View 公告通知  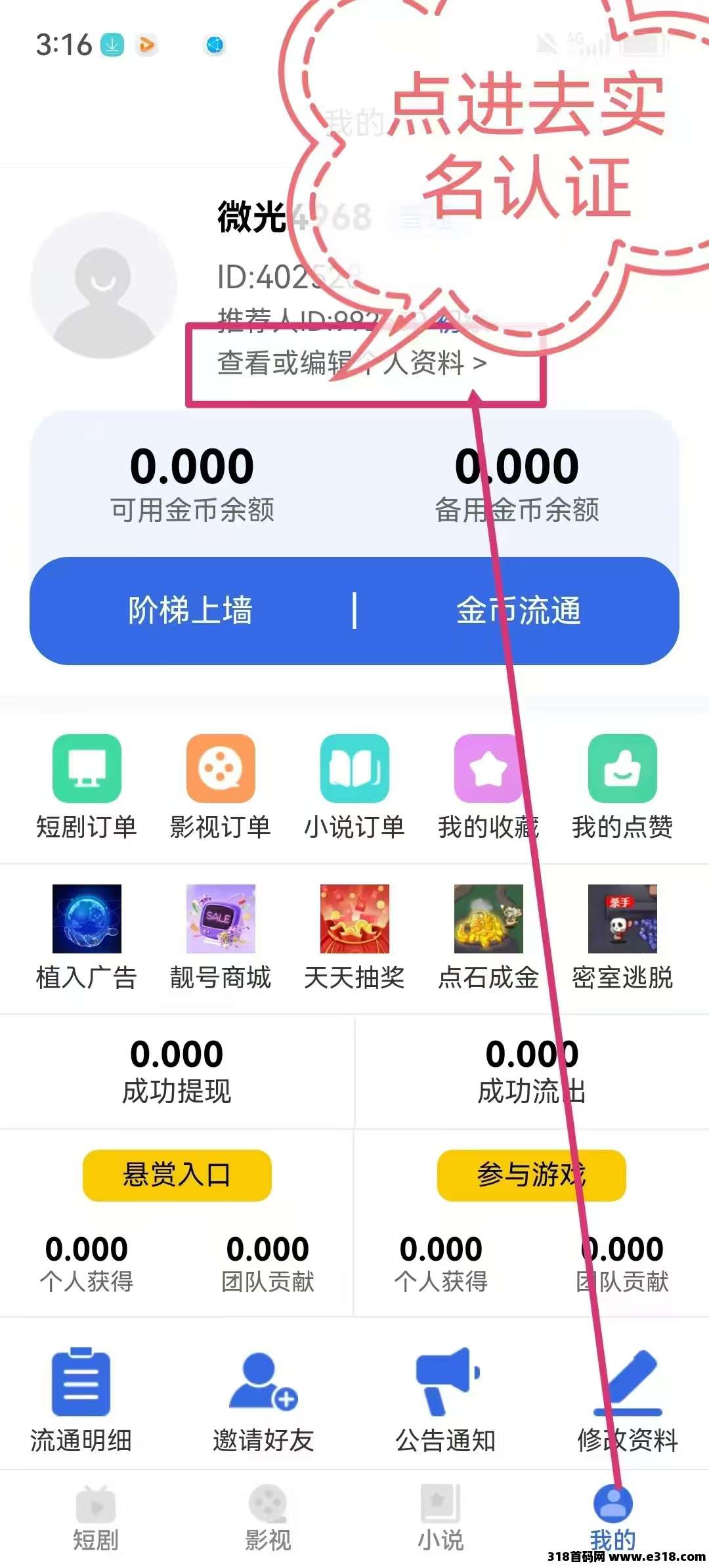[446, 1400]
